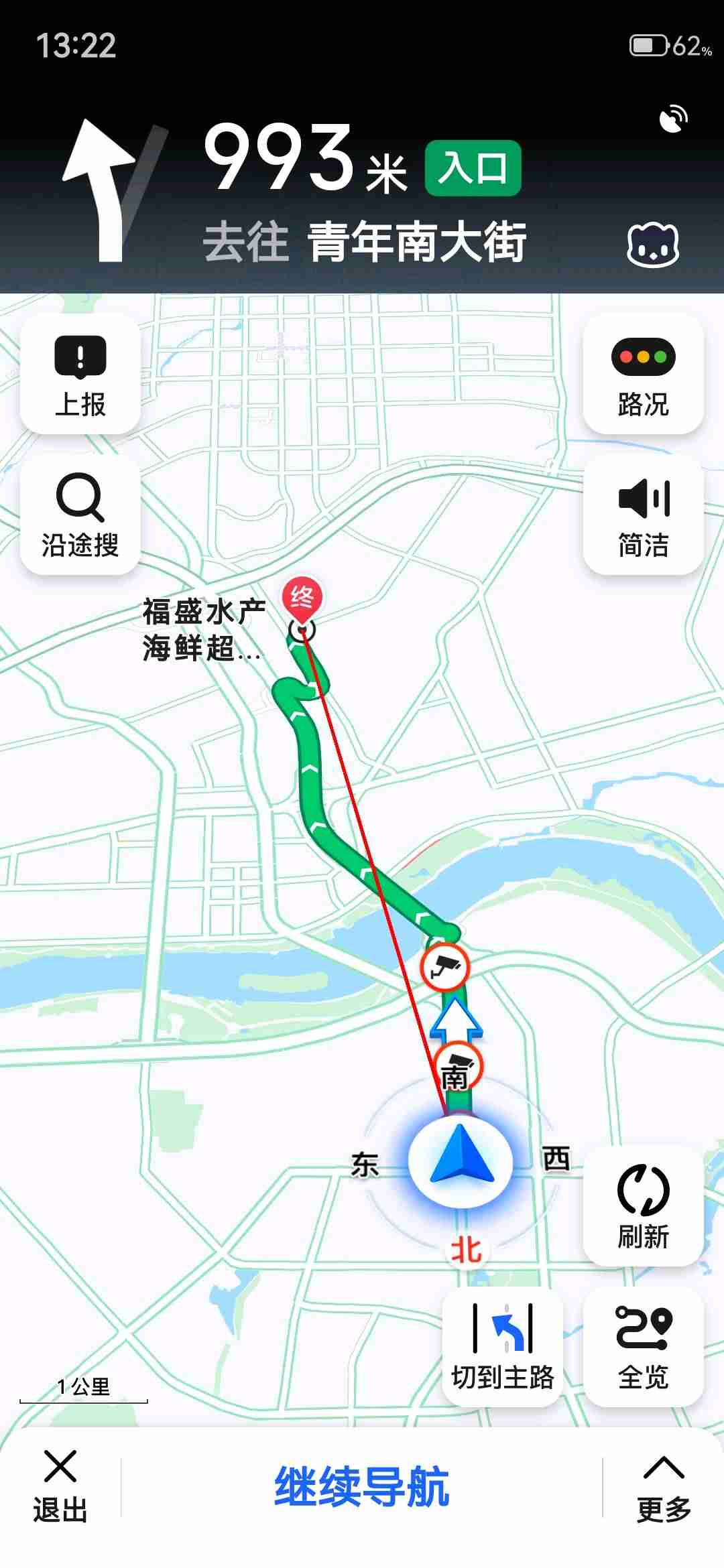Switch to main road 切到主路

(503, 1347)
